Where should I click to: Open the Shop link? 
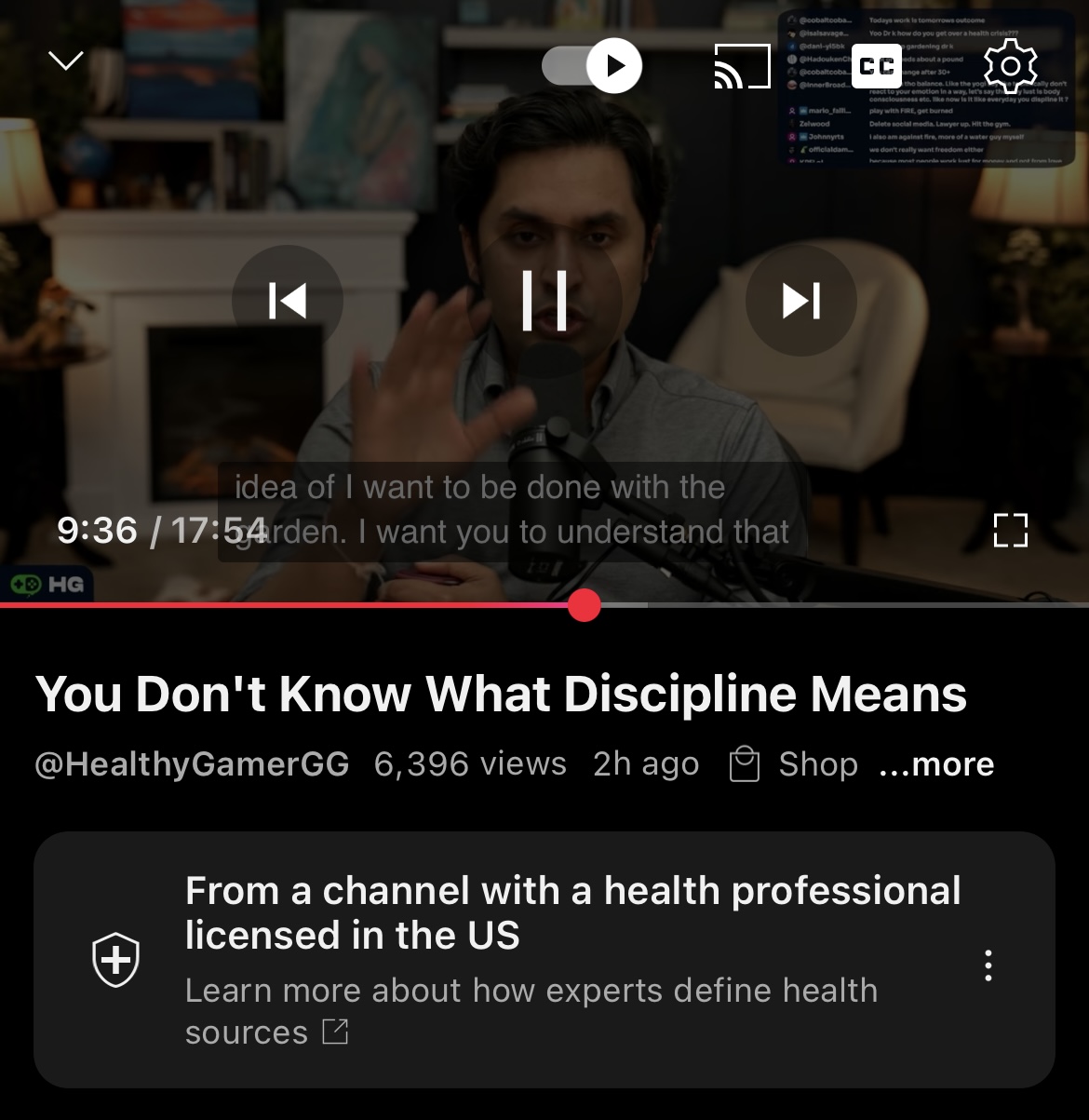794,764
